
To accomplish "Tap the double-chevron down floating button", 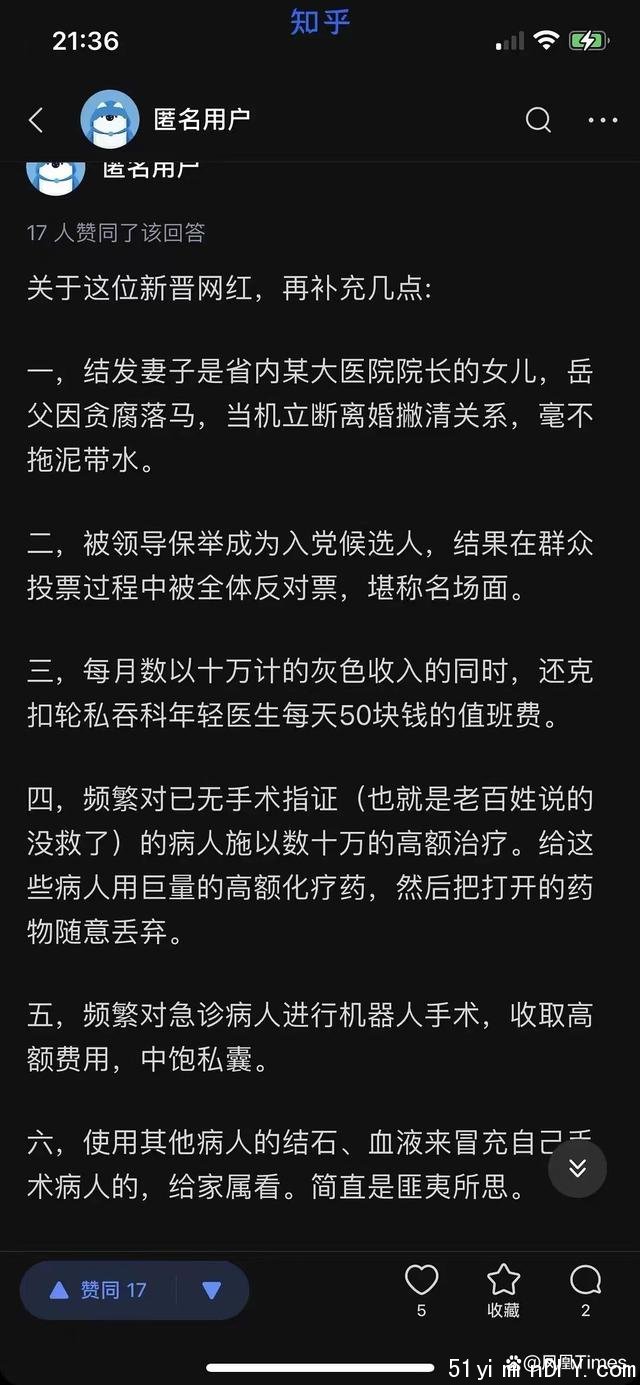I will (x=577, y=1168).
